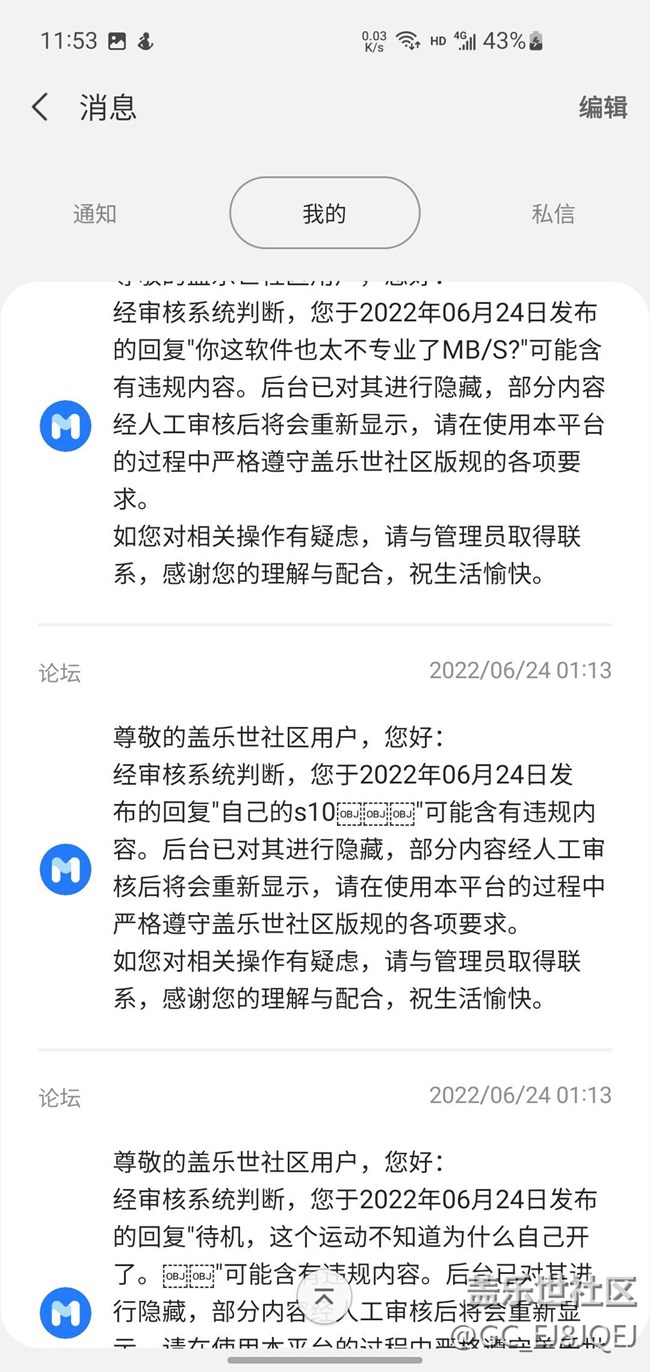Switch to the 通知 tab

[95, 213]
